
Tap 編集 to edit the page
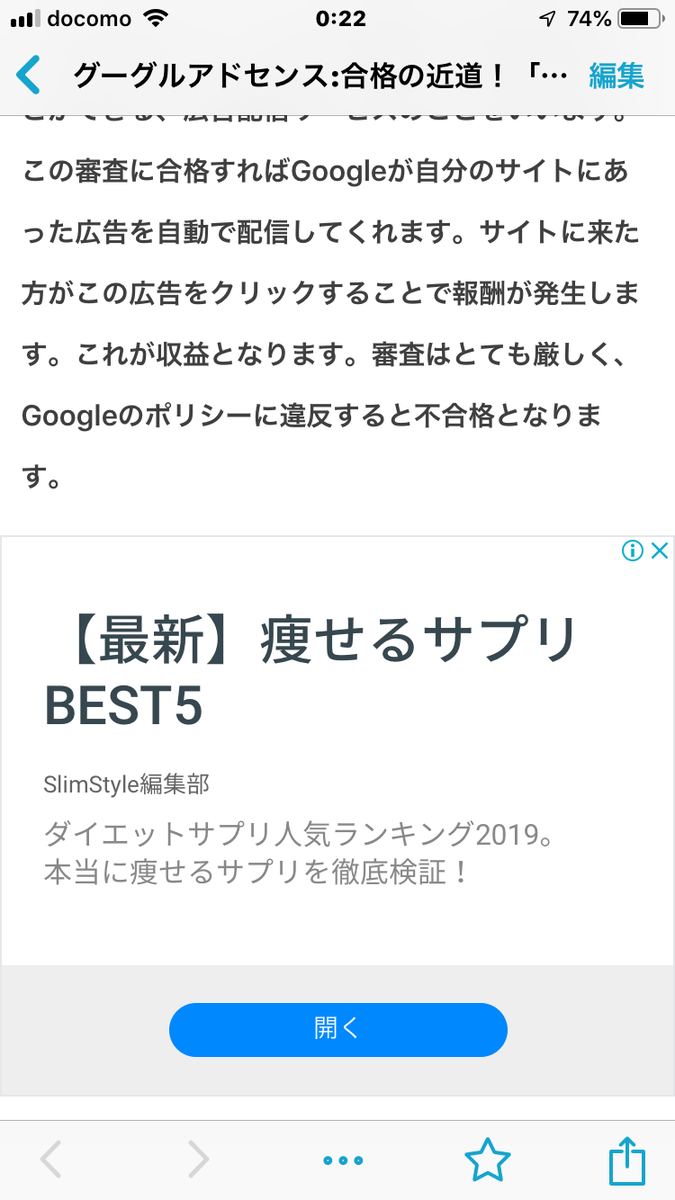616,76
